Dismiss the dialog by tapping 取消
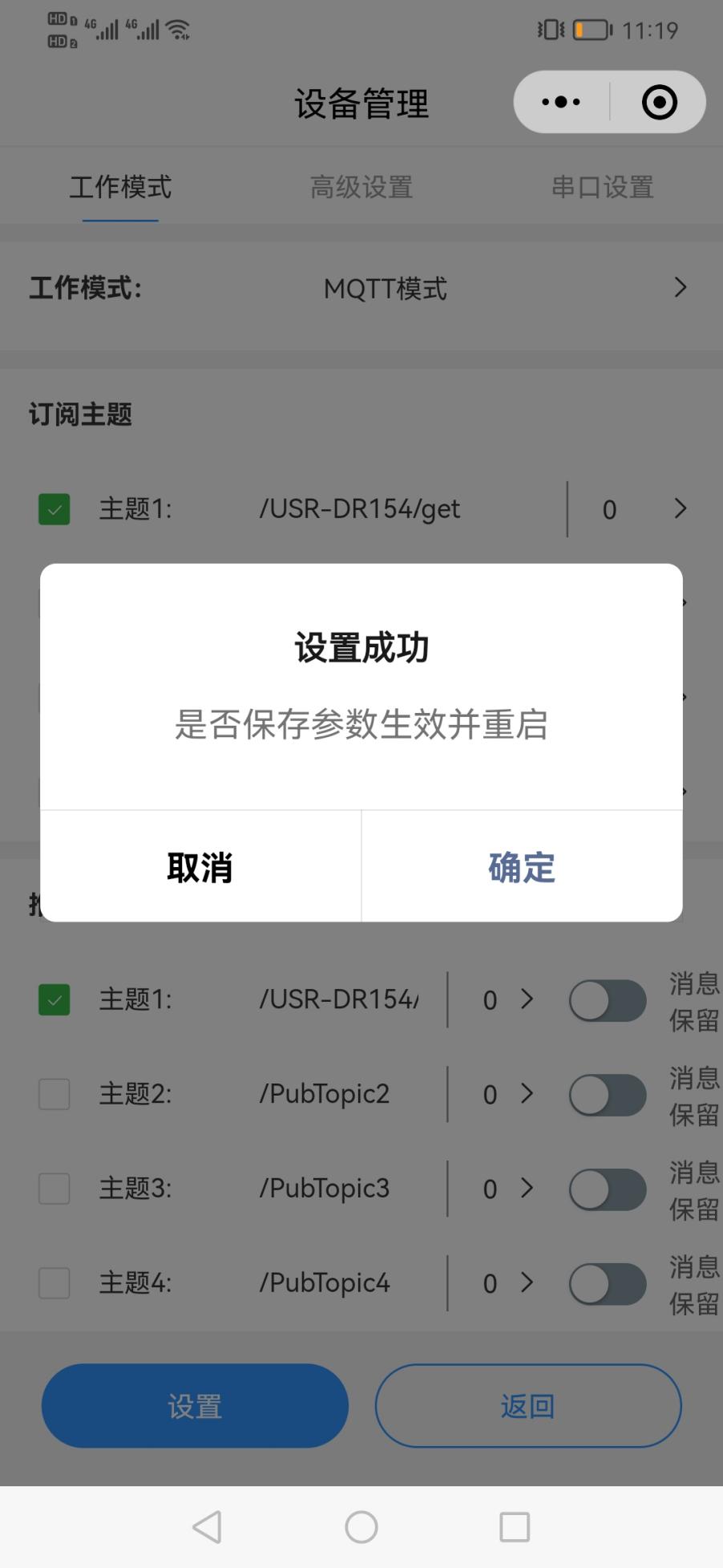This screenshot has height=1568, width=723. coord(200,867)
